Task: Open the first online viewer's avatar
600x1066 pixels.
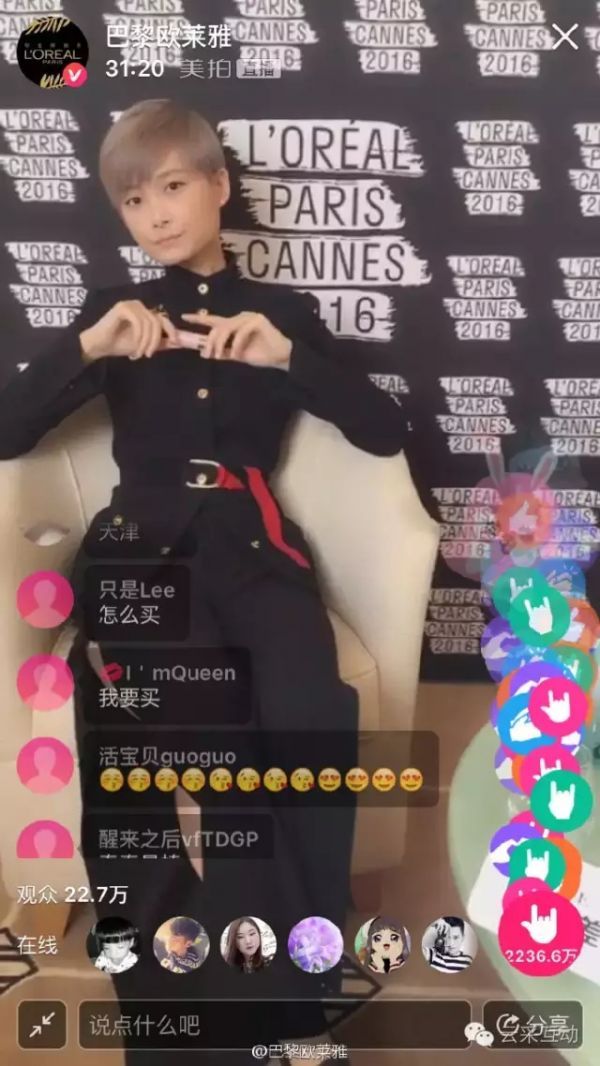Action: [113, 944]
